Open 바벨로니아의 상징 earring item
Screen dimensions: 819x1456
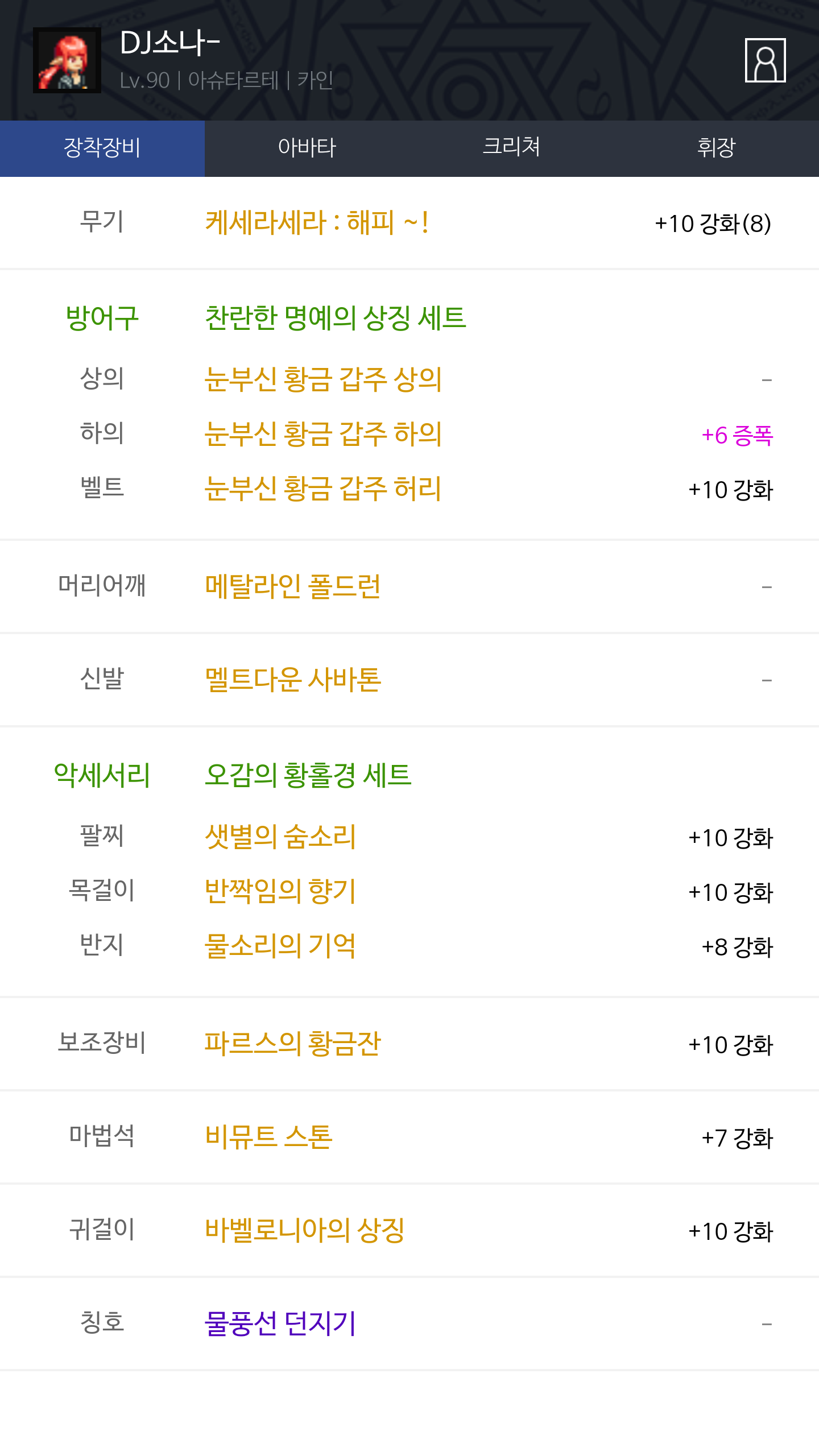point(304,1230)
